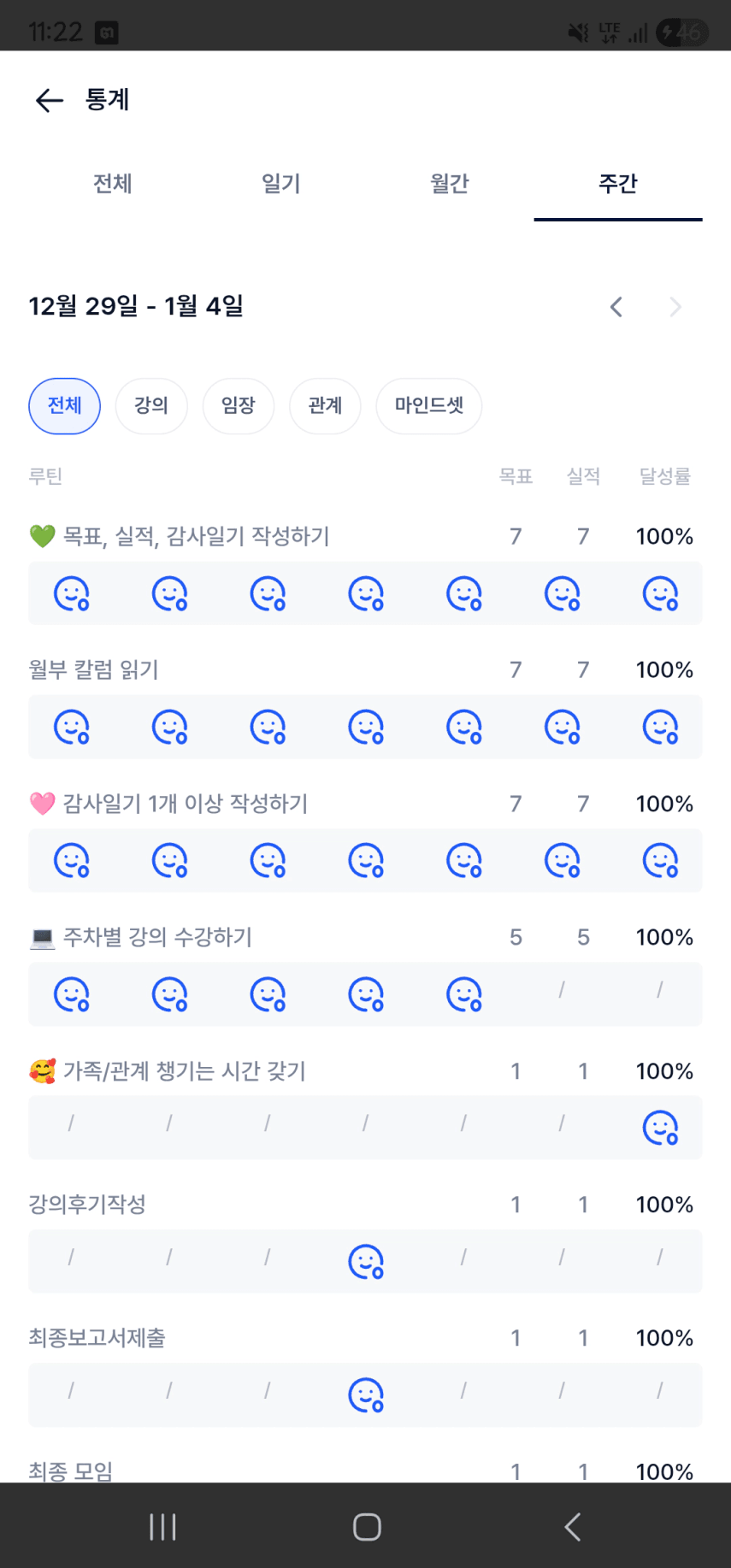Show the previous week's statistics
This screenshot has height=1568, width=731.
tap(616, 307)
